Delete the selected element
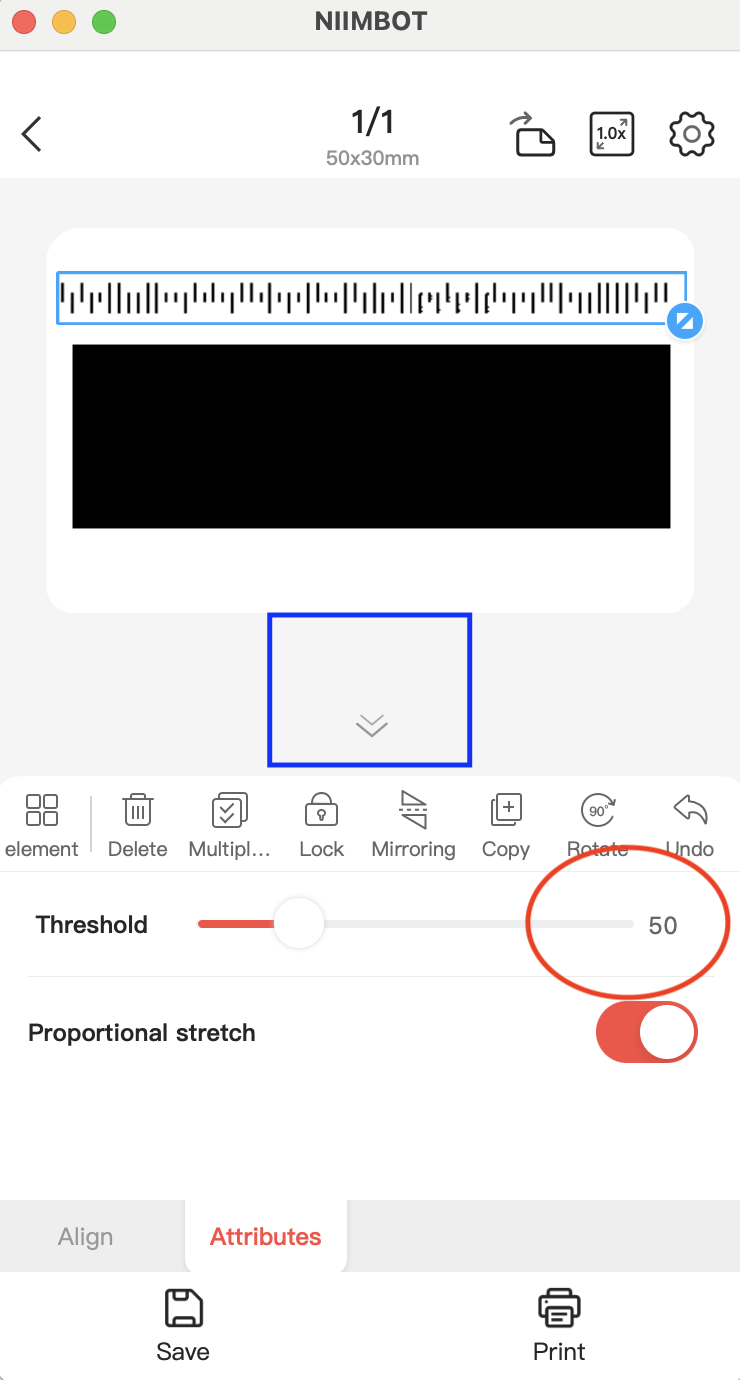 click(137, 825)
